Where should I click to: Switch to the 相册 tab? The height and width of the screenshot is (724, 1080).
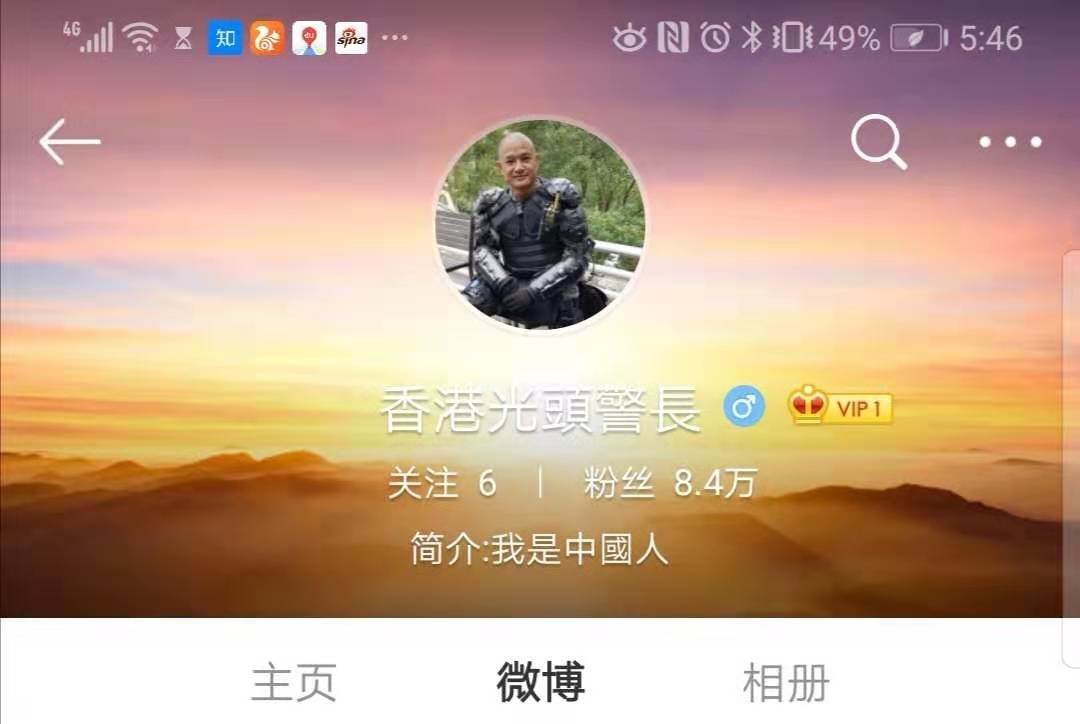coord(786,683)
